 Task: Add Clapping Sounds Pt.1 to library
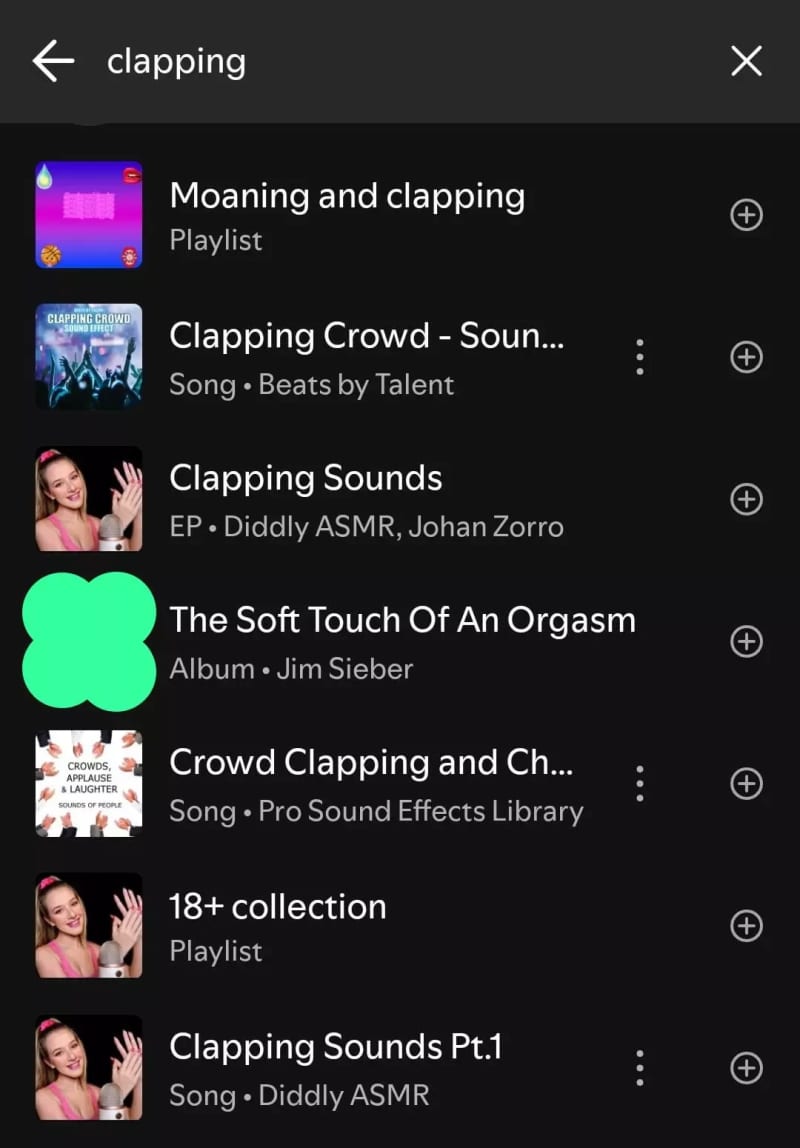coord(746,1068)
